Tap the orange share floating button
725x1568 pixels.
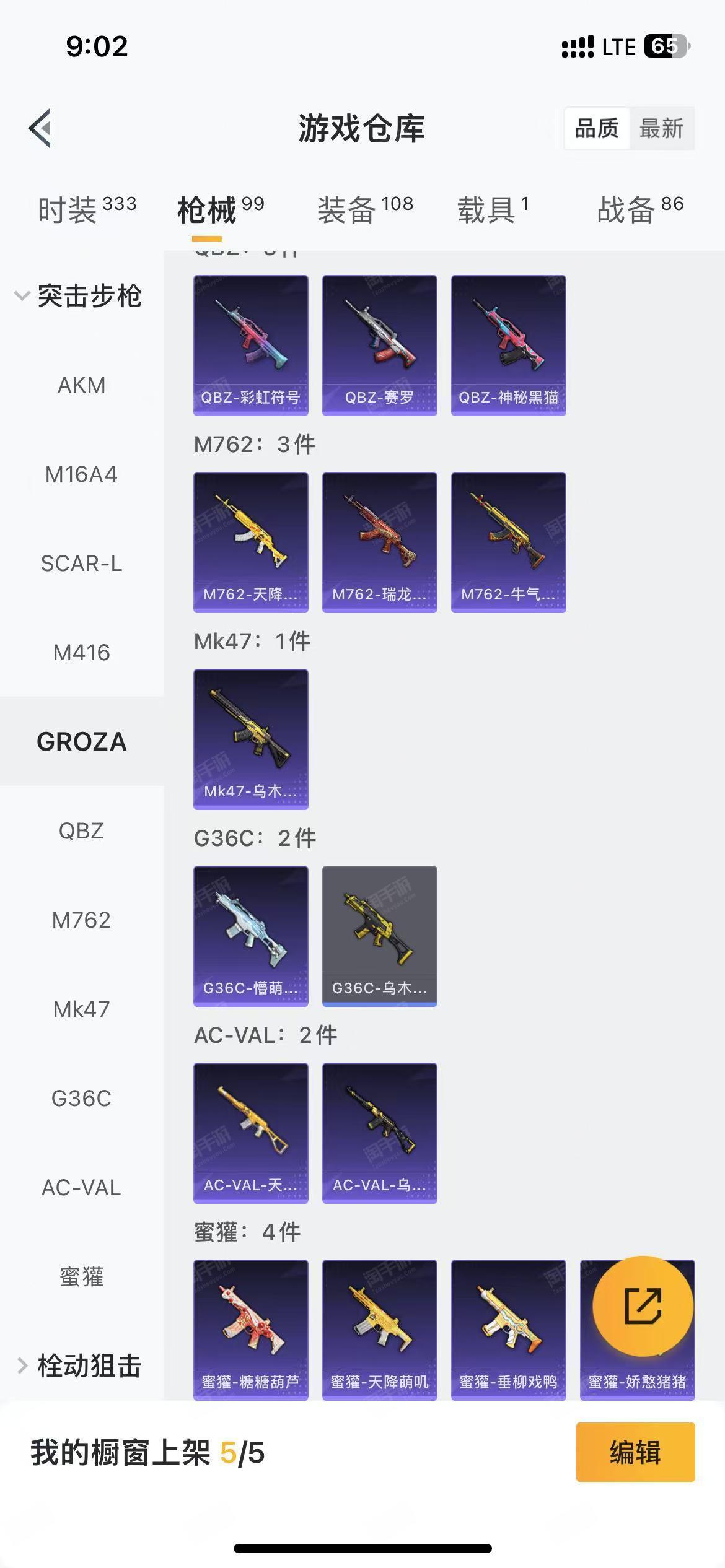643,1306
